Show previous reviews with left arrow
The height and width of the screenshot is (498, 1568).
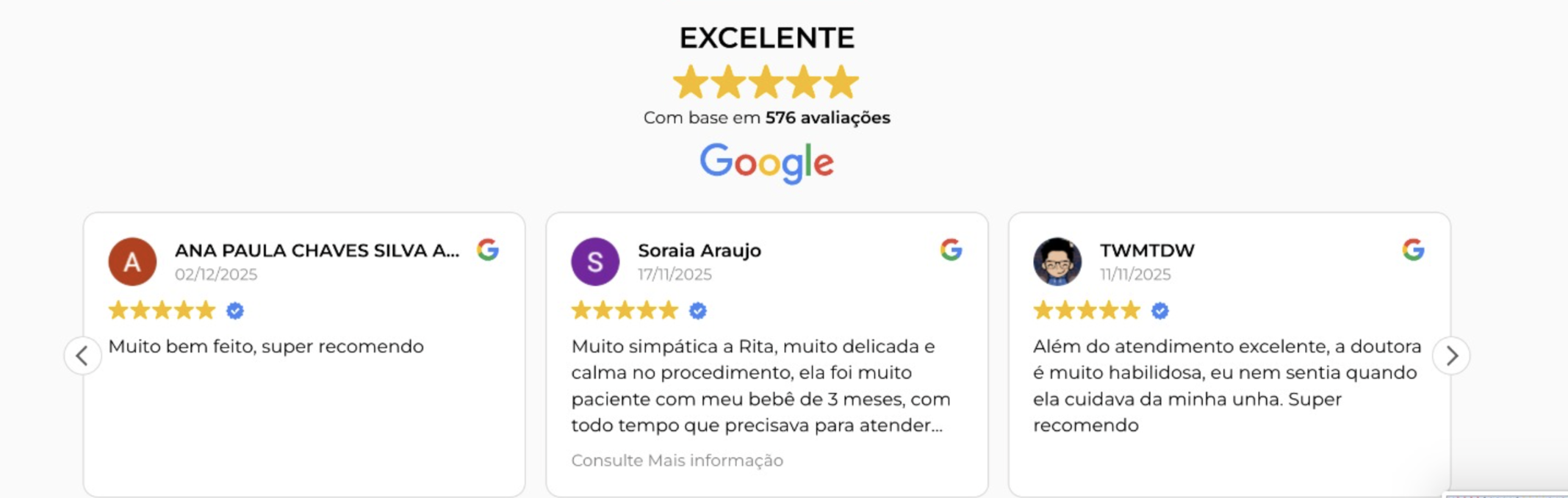pyautogui.click(x=82, y=356)
